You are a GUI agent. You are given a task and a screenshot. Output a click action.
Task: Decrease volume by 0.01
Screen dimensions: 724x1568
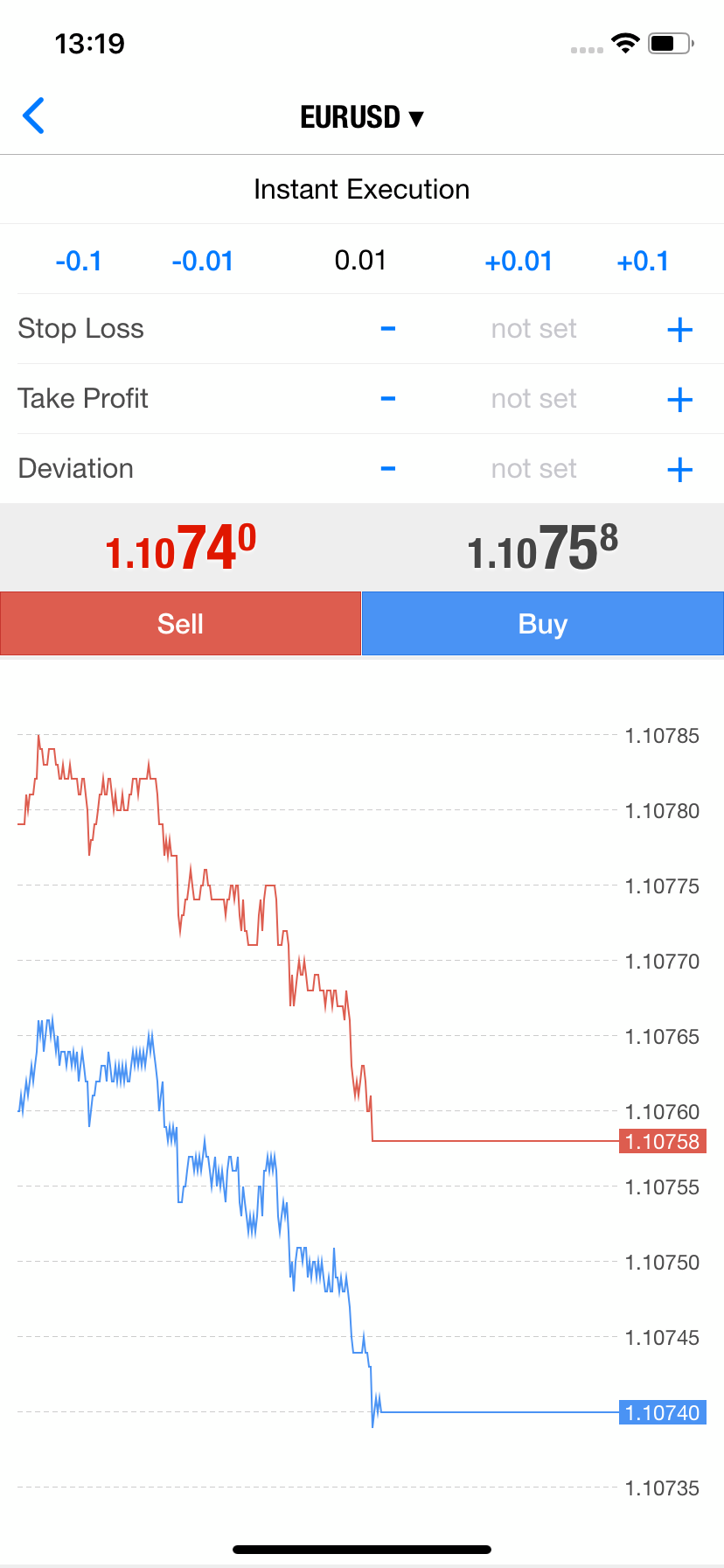pos(203,261)
